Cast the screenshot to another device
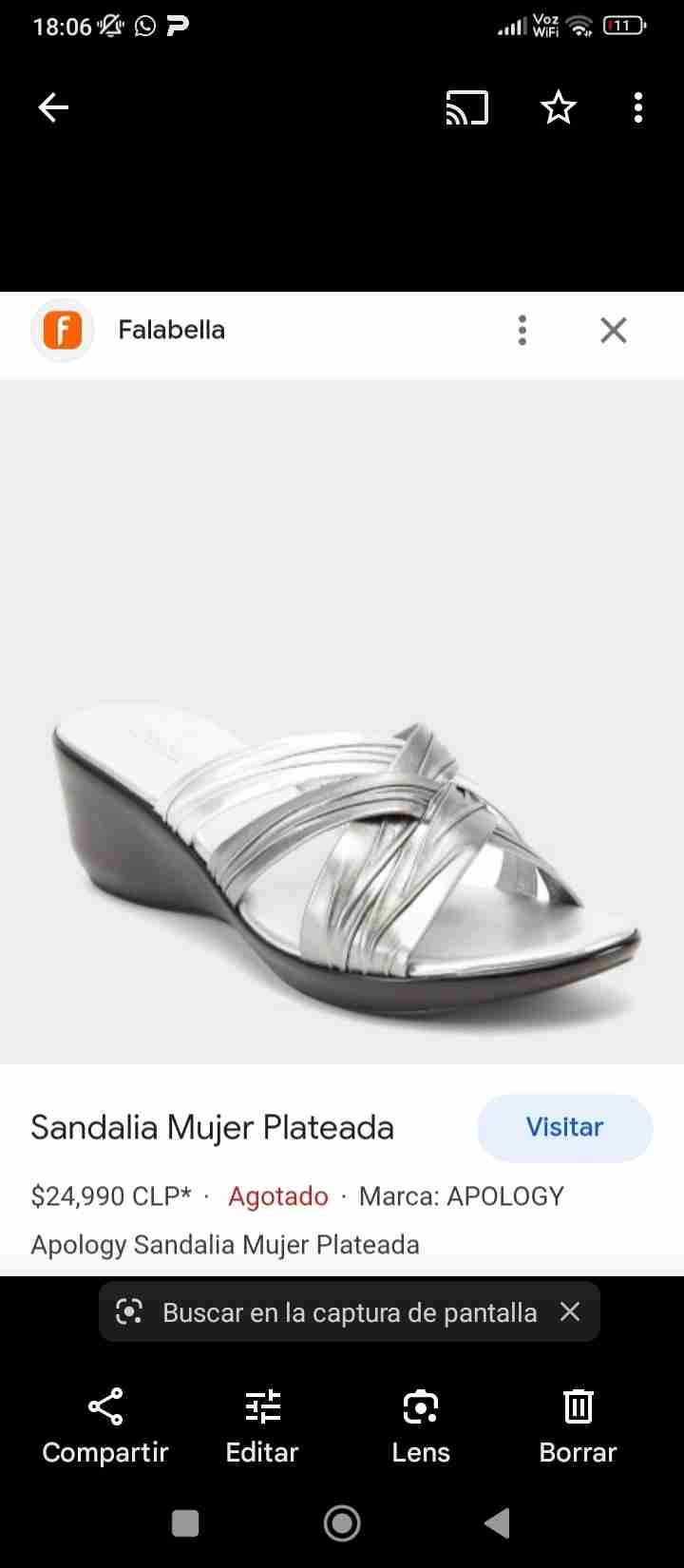 click(x=466, y=108)
